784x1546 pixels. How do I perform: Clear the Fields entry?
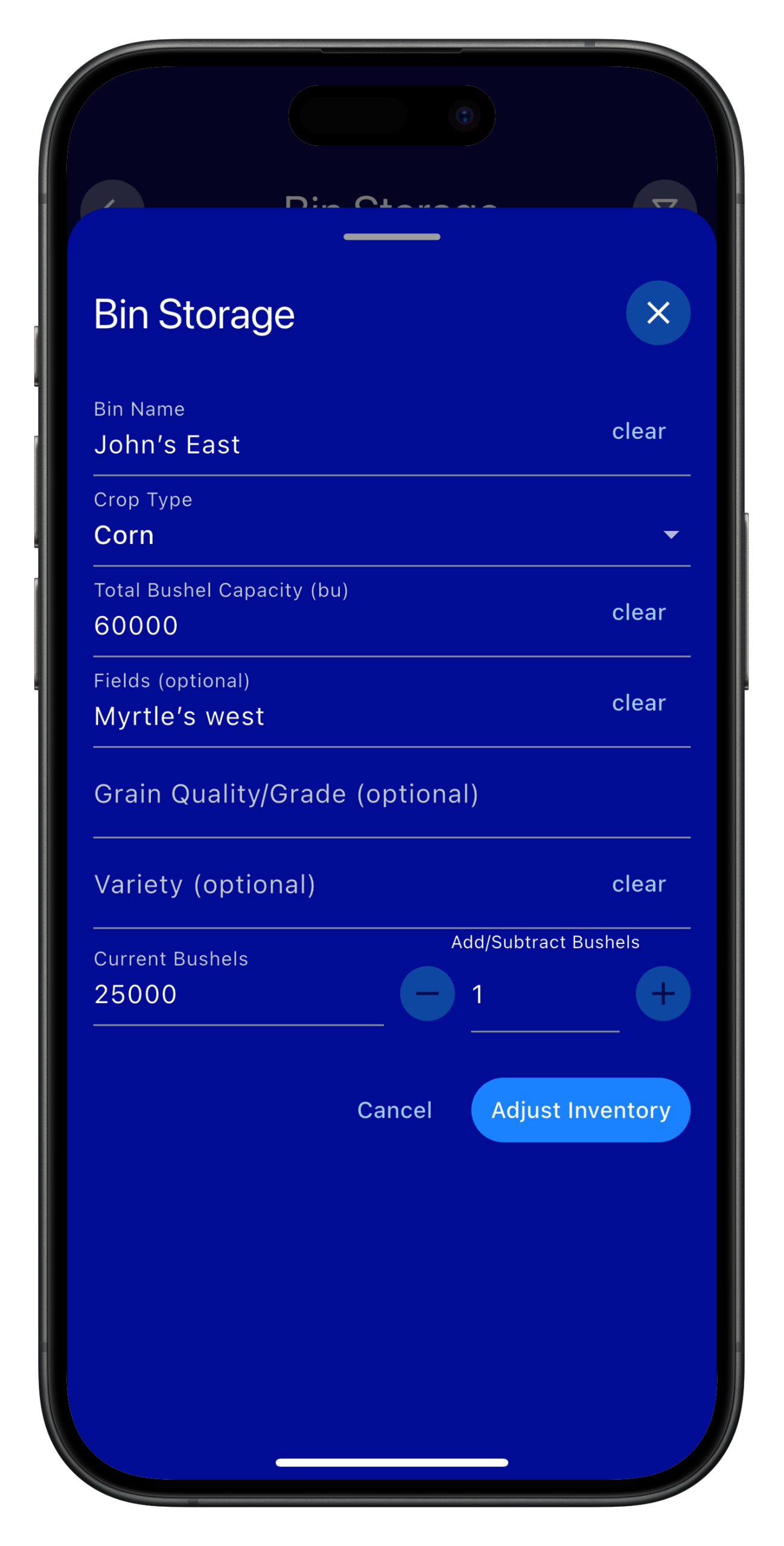(638, 702)
